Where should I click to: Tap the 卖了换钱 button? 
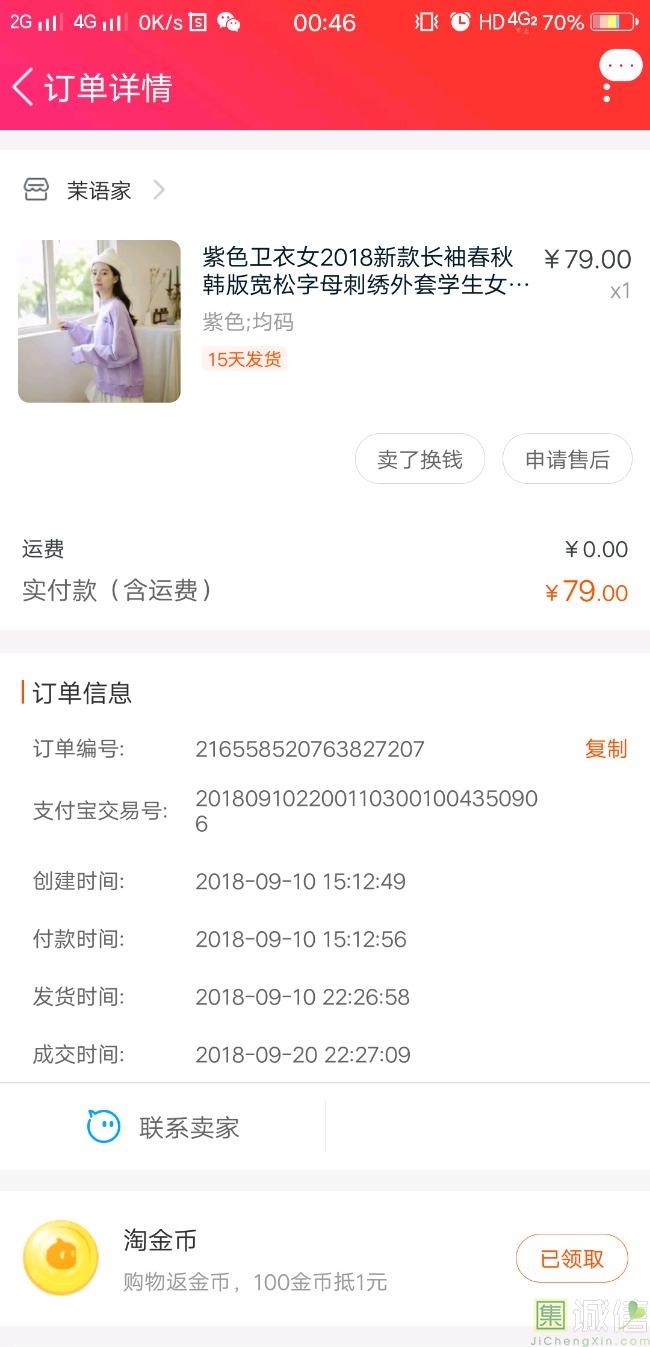419,459
